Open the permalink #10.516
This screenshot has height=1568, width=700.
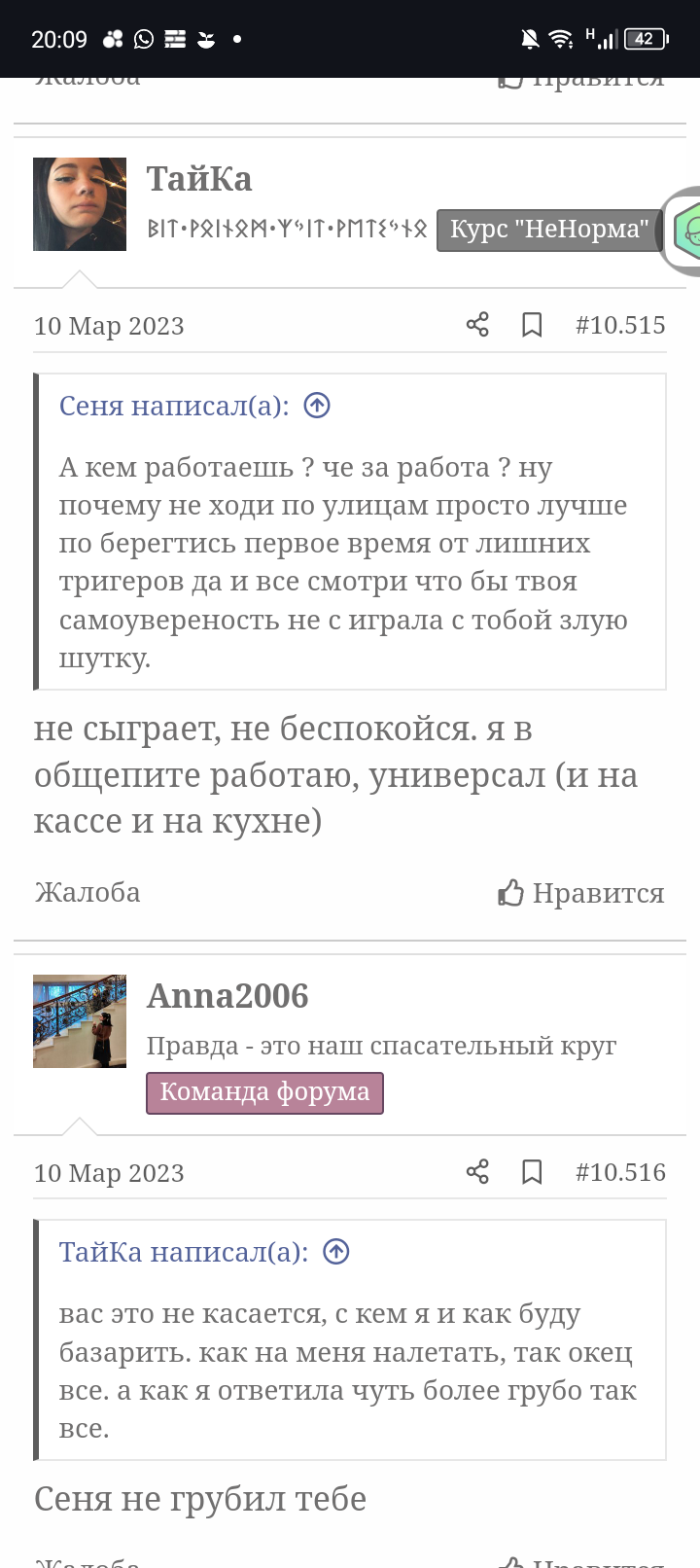click(x=620, y=1171)
